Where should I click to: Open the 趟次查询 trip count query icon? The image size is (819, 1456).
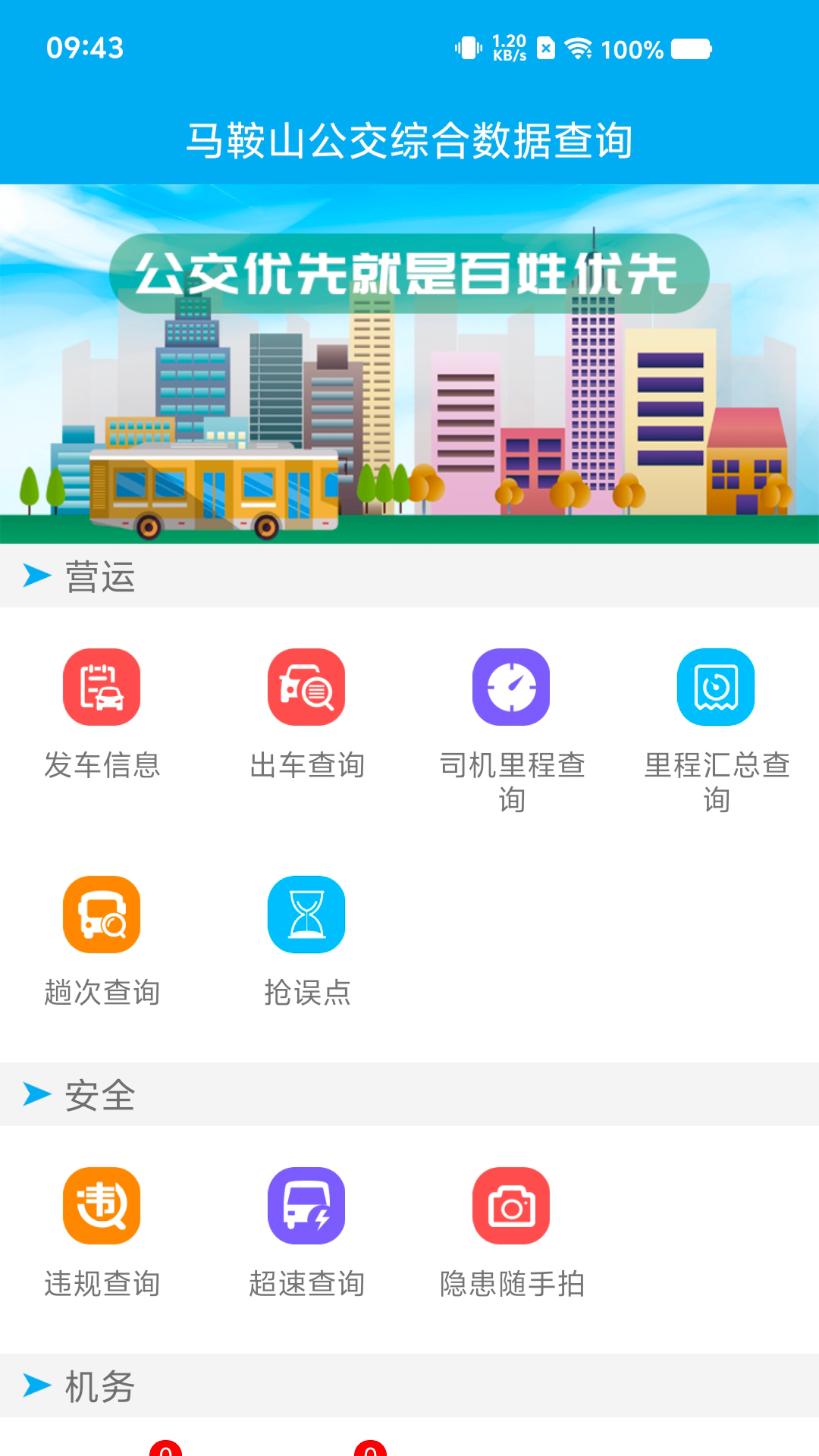[102, 913]
